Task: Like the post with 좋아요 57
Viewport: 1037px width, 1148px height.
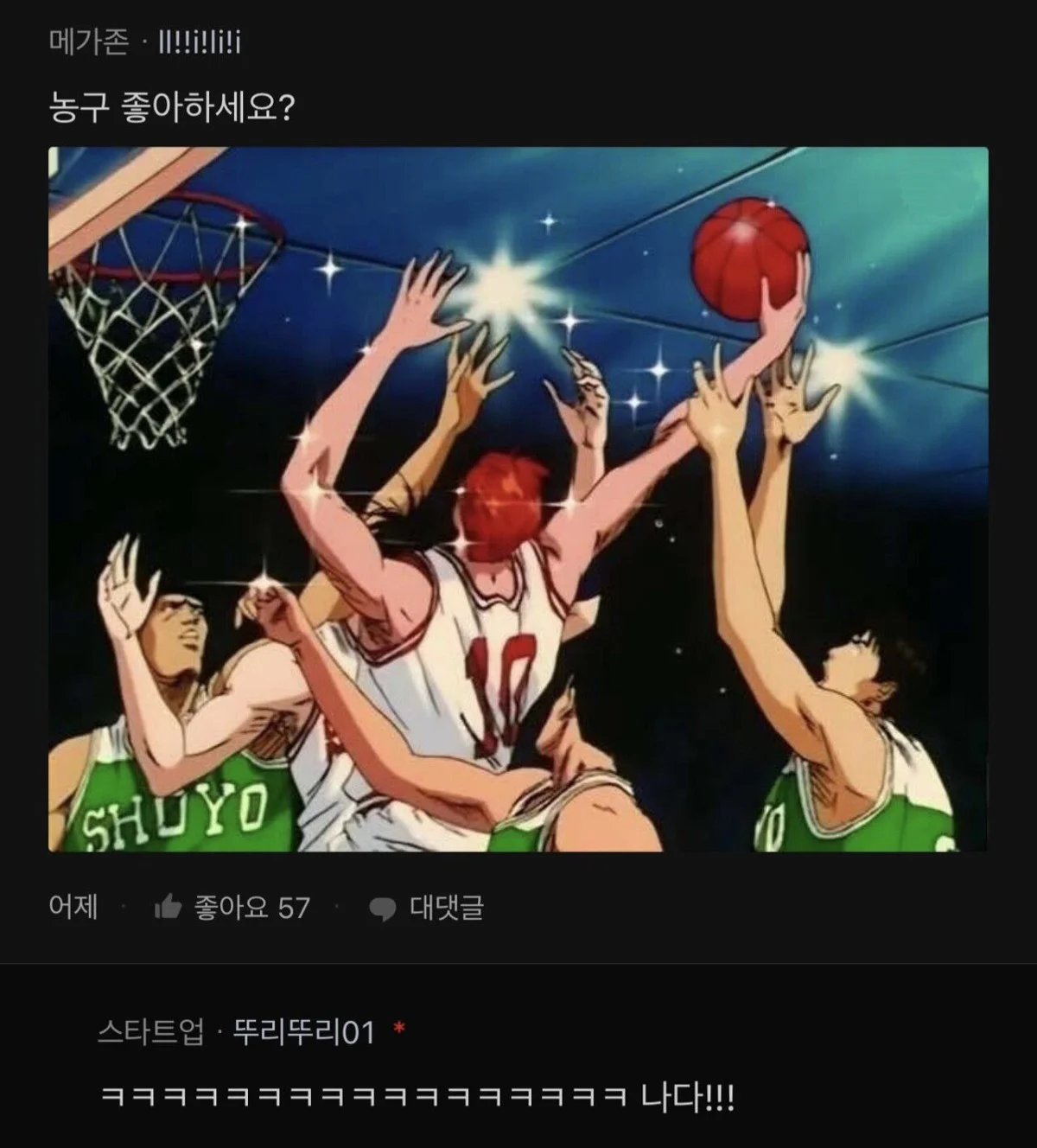Action: 231,908
